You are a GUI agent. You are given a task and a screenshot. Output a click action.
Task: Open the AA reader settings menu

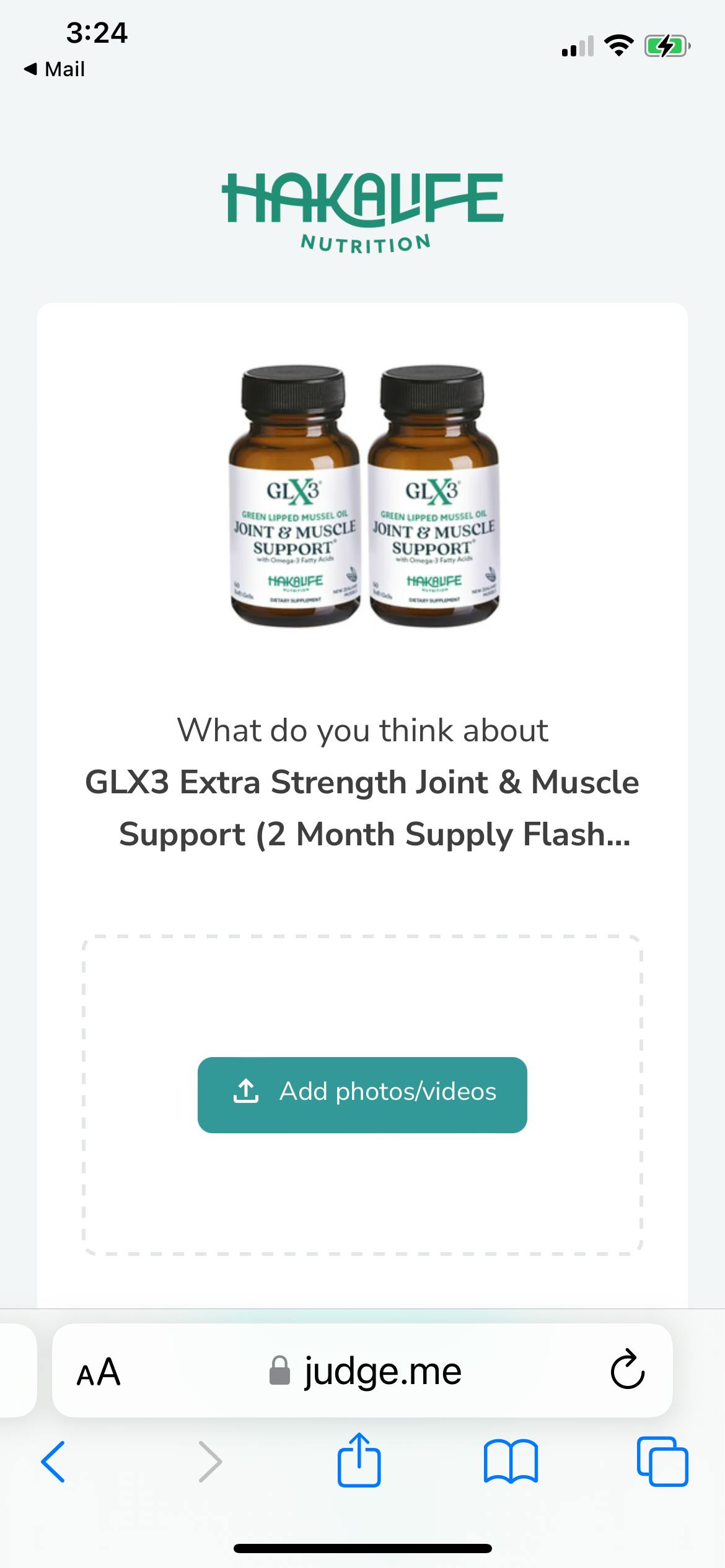(99, 1372)
